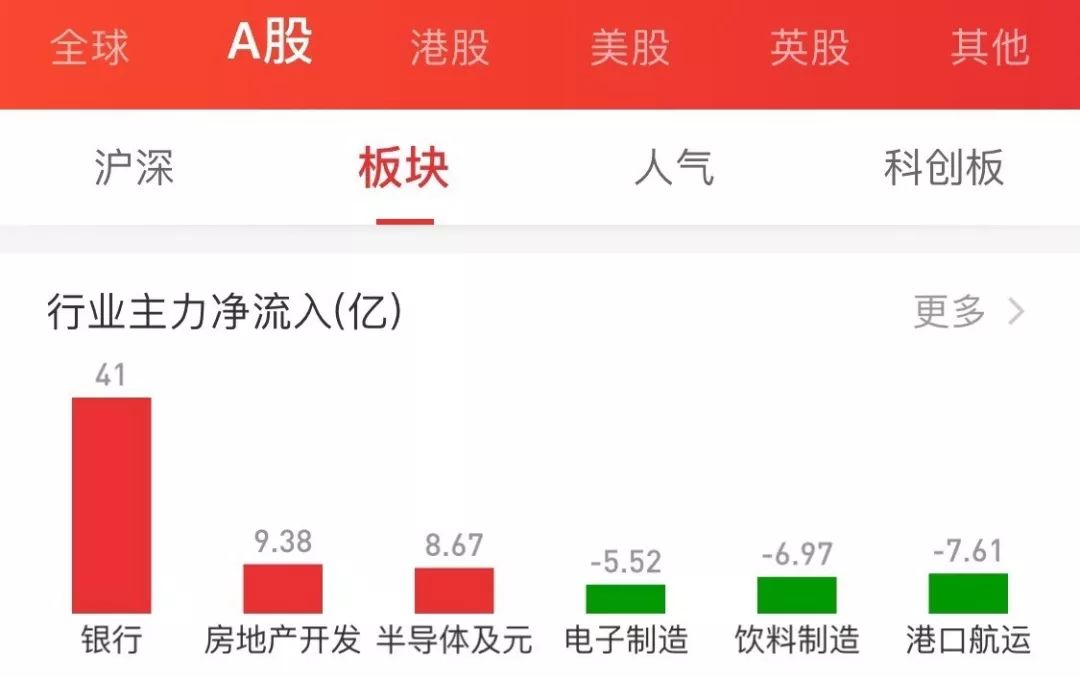
Task: View the 港口航运 sector
Action: [968, 593]
